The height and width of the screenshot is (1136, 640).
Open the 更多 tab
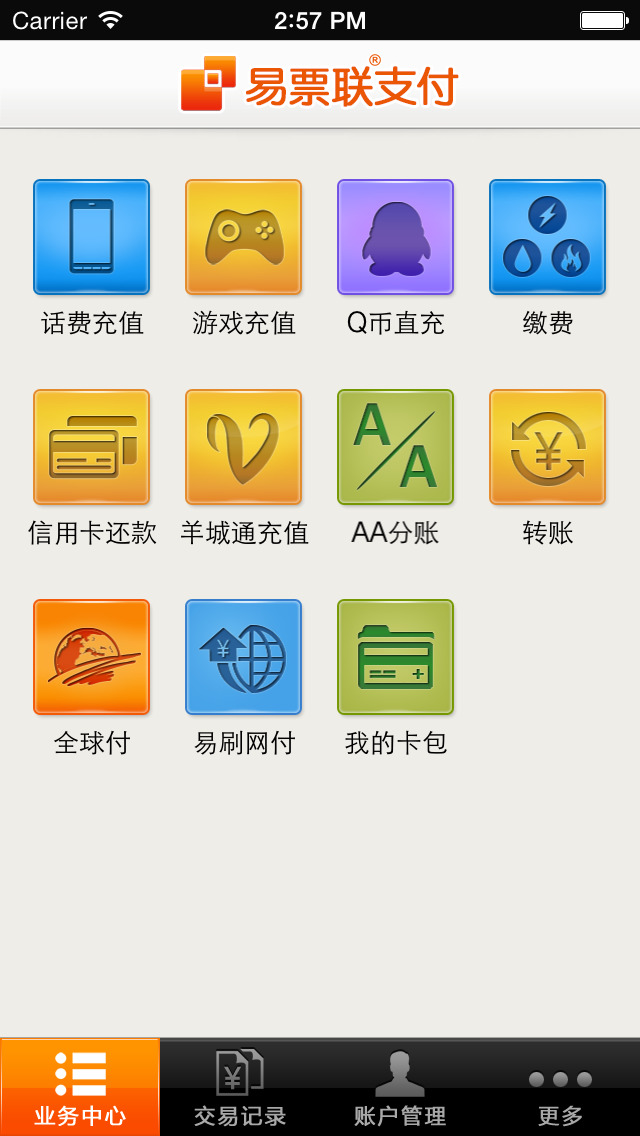pyautogui.click(x=560, y=1087)
